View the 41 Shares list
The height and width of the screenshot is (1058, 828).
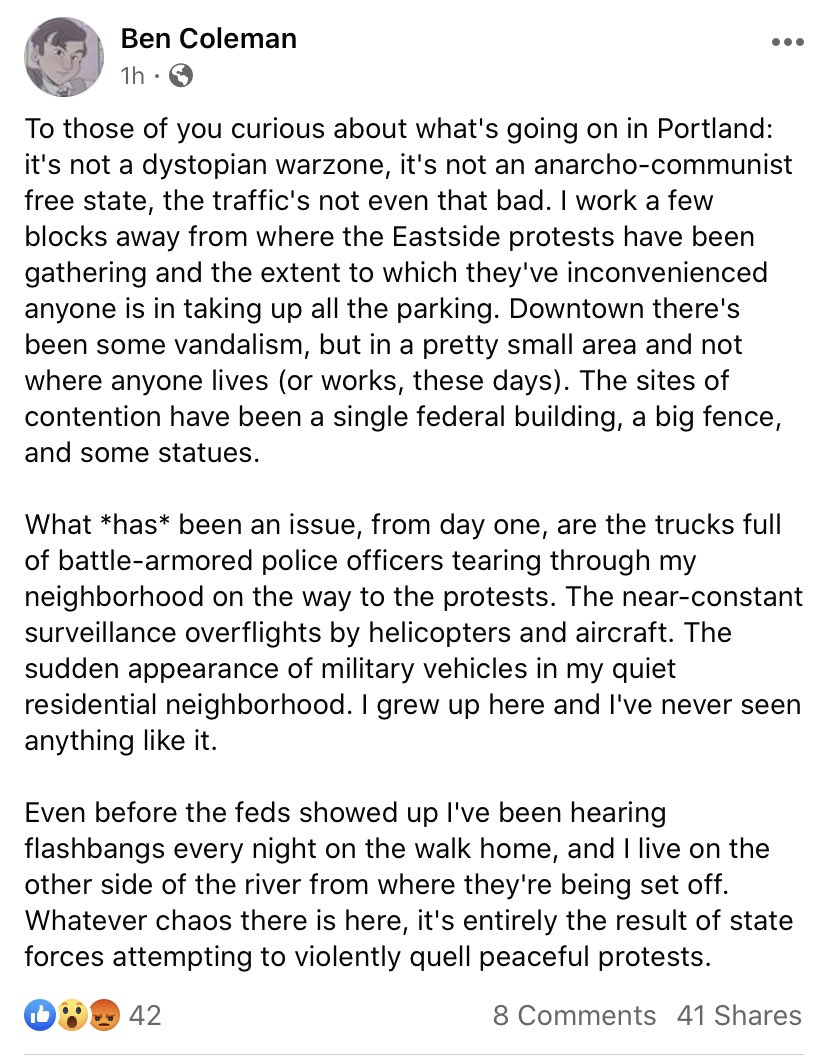(739, 1016)
